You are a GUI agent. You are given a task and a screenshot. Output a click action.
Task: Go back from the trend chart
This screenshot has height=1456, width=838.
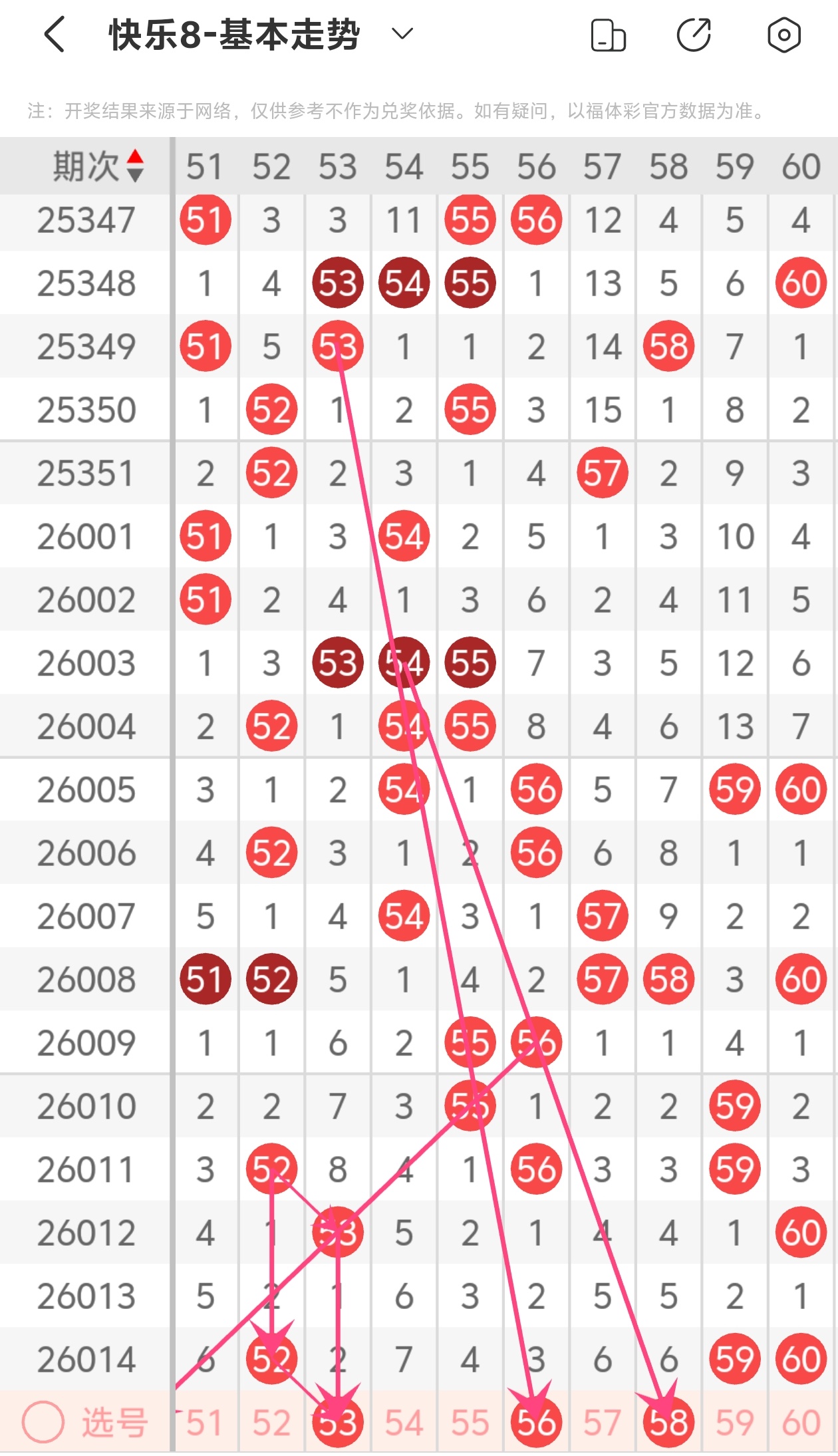[55, 35]
